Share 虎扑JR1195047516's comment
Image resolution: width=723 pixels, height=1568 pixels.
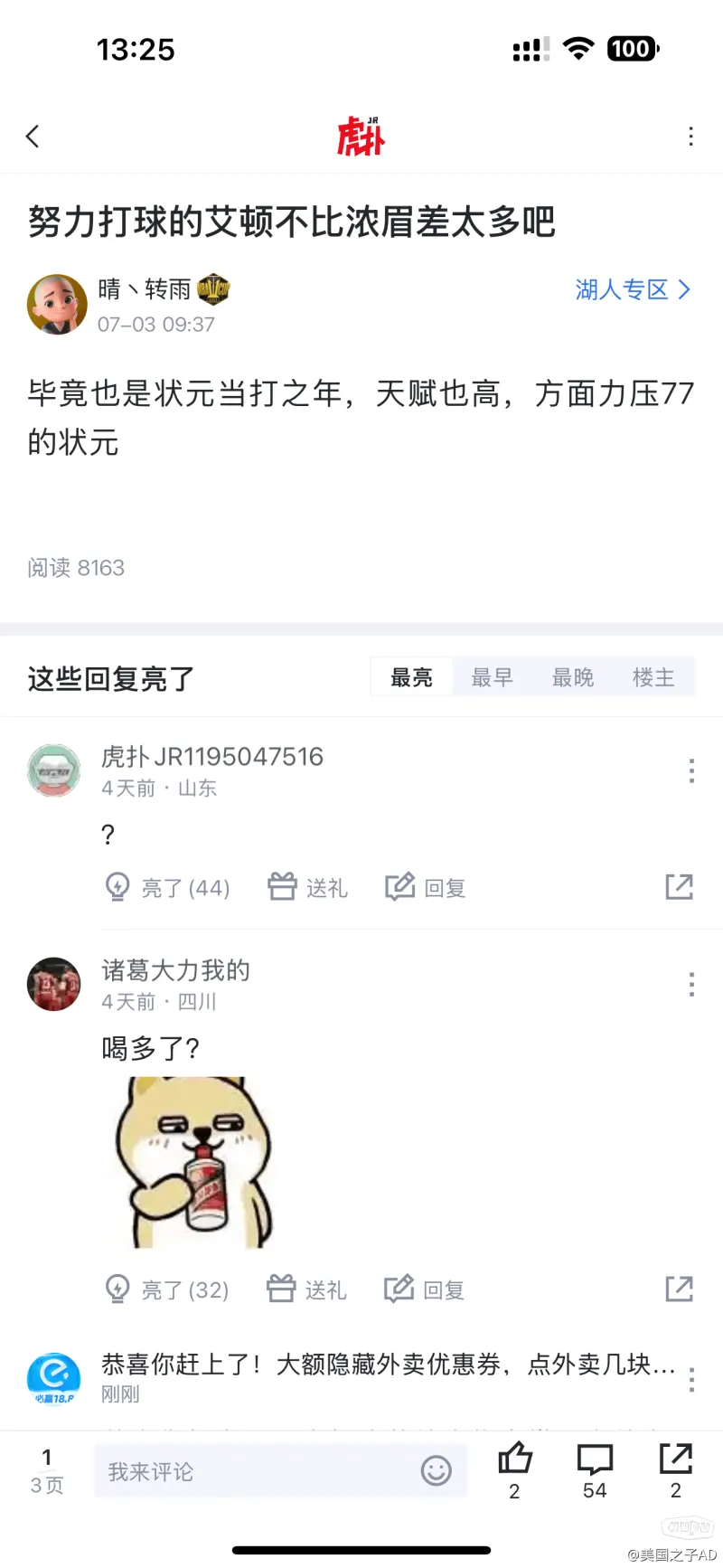pyautogui.click(x=679, y=887)
